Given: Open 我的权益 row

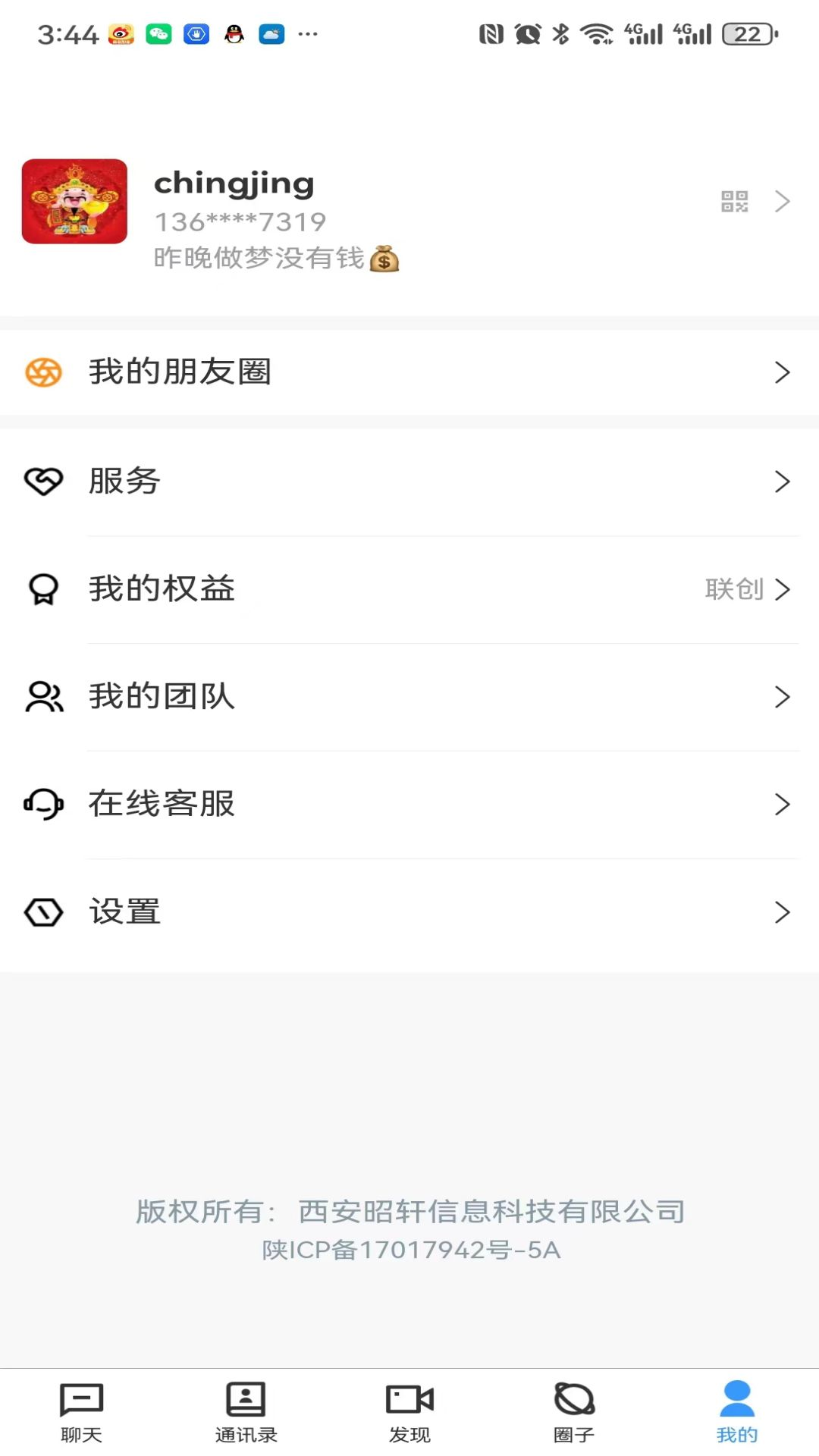Looking at the screenshot, I should (x=409, y=589).
